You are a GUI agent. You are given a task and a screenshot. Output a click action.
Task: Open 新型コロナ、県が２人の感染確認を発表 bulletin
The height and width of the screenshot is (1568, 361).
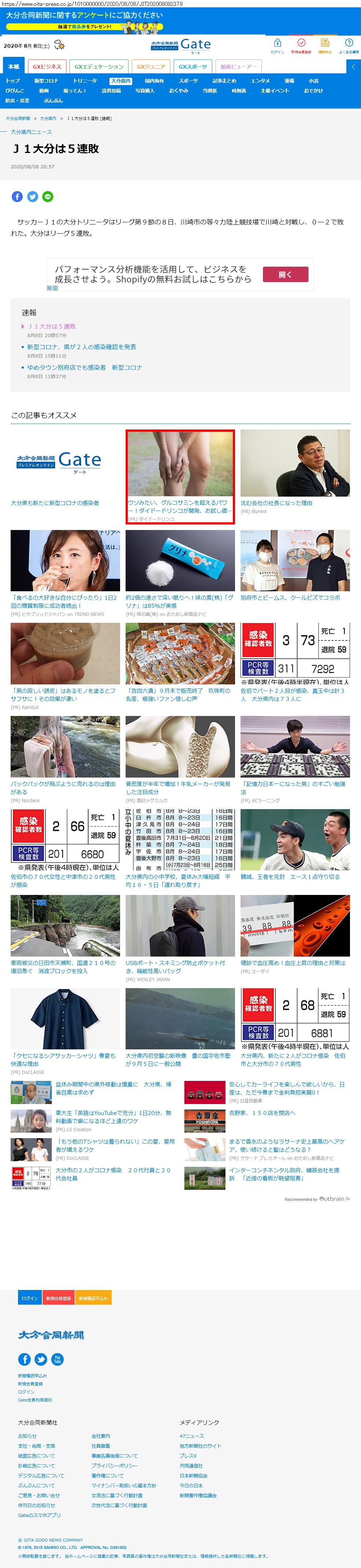coord(81,347)
